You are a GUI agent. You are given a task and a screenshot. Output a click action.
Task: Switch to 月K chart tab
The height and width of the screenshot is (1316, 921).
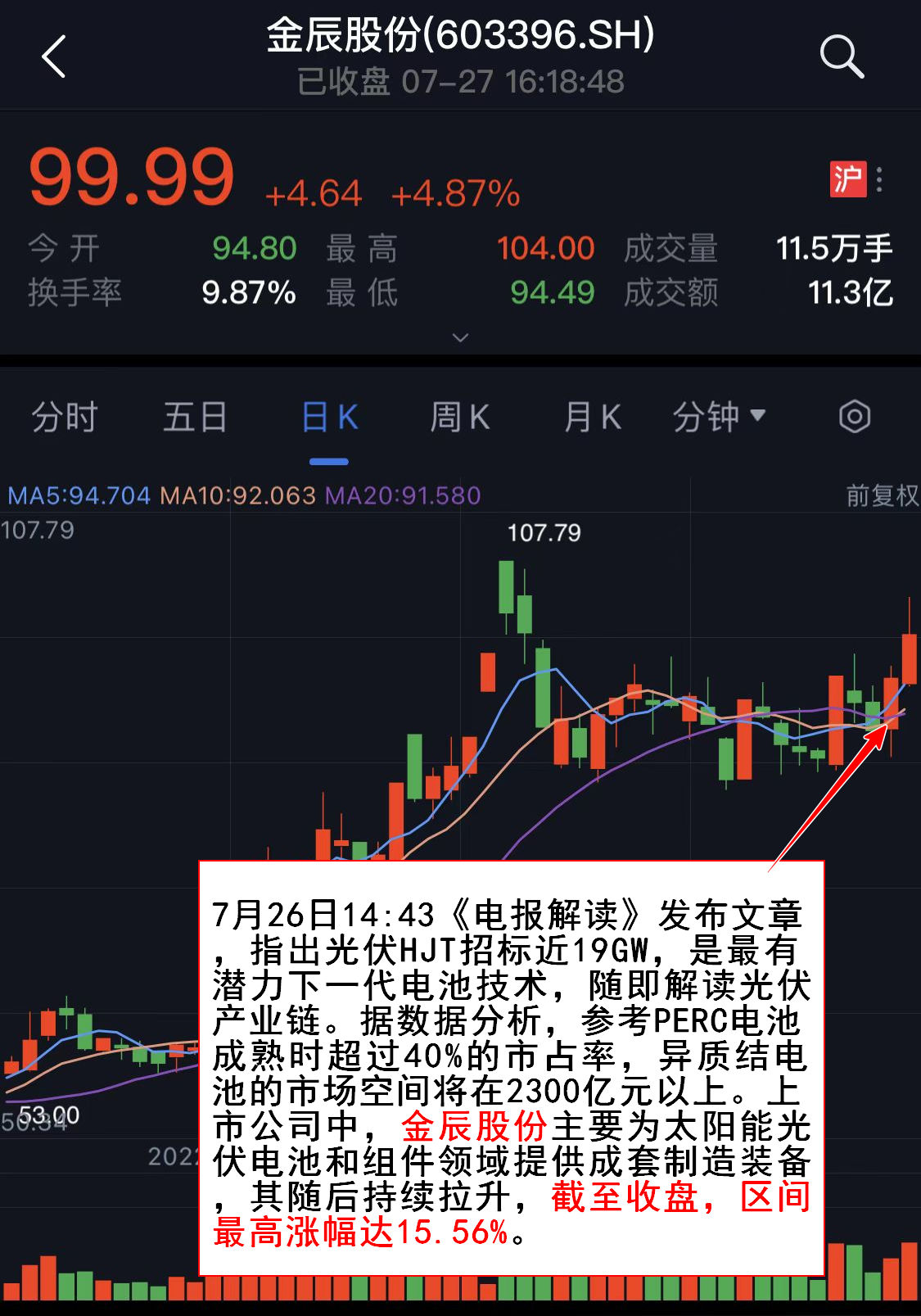pos(592,418)
